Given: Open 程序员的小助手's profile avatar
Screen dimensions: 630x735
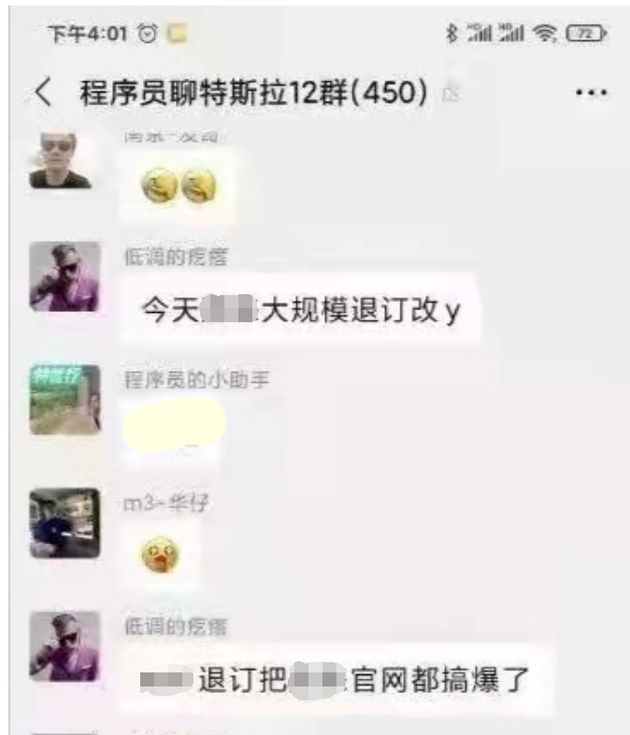Looking at the screenshot, I should click(x=65, y=400).
